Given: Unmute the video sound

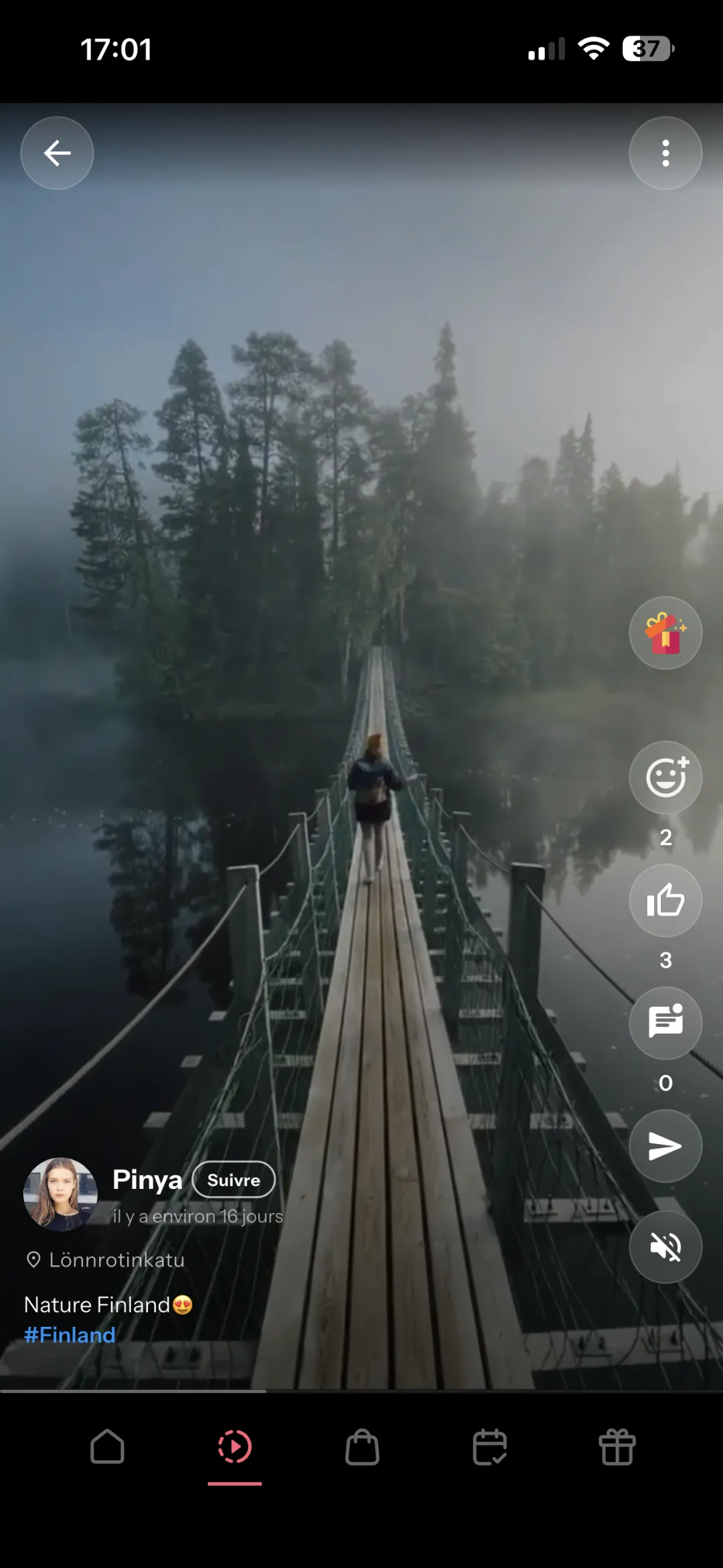Looking at the screenshot, I should 665,1246.
